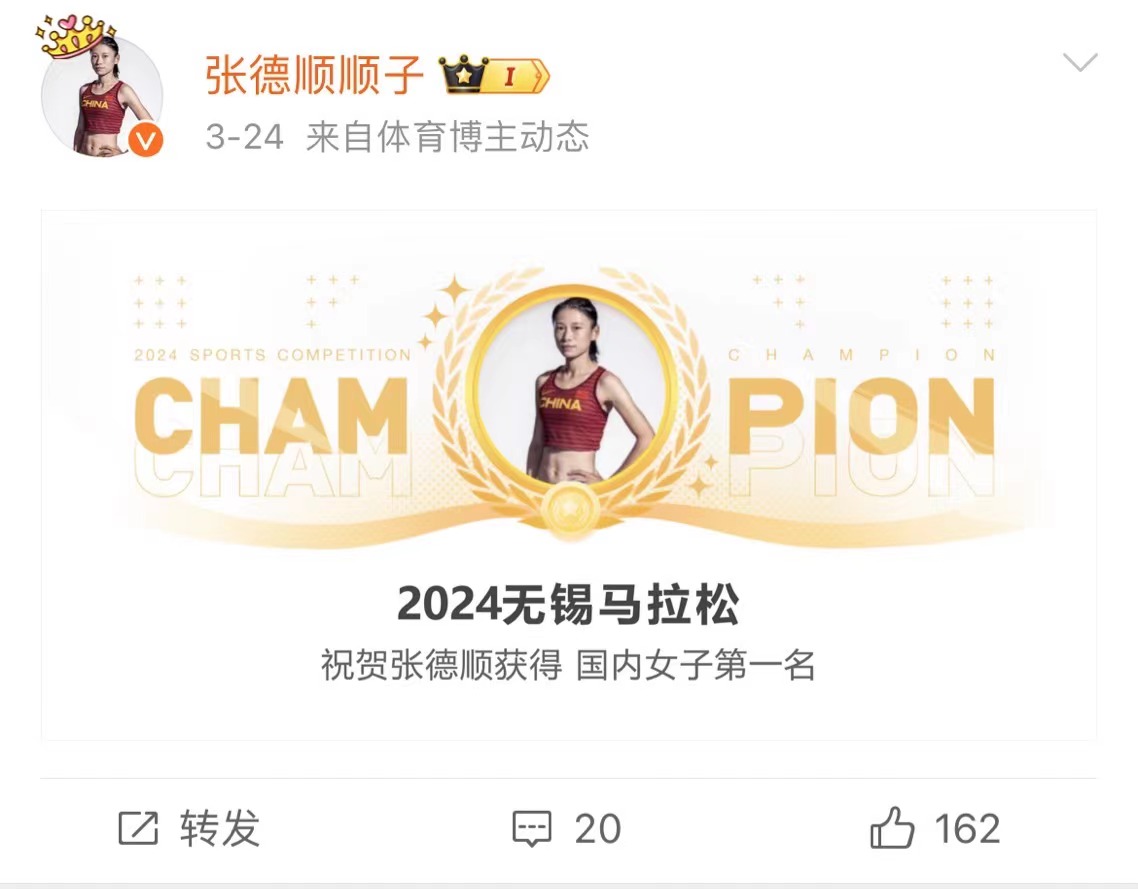Like the post with 162 likes
This screenshot has height=889, width=1138.
click(x=934, y=829)
